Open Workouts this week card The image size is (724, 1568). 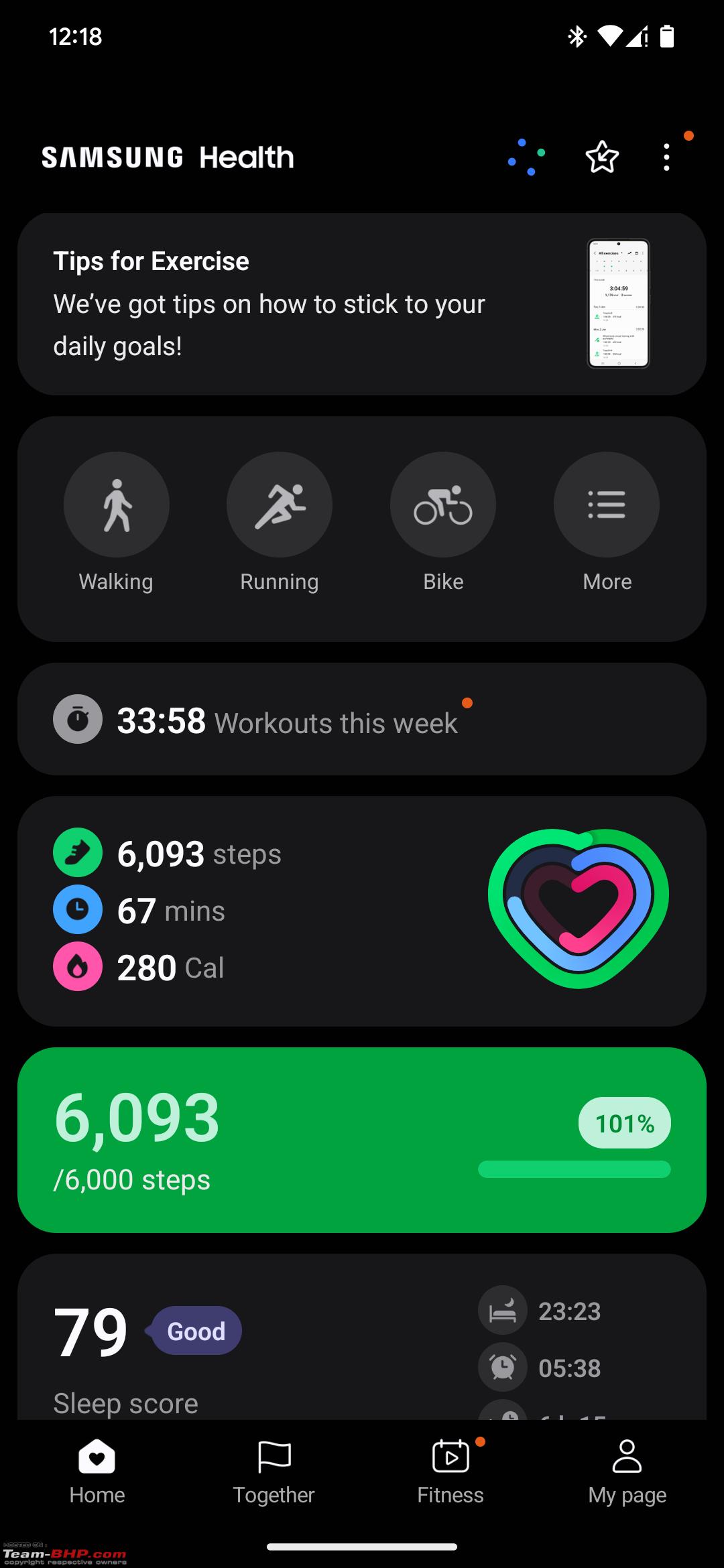pos(362,719)
